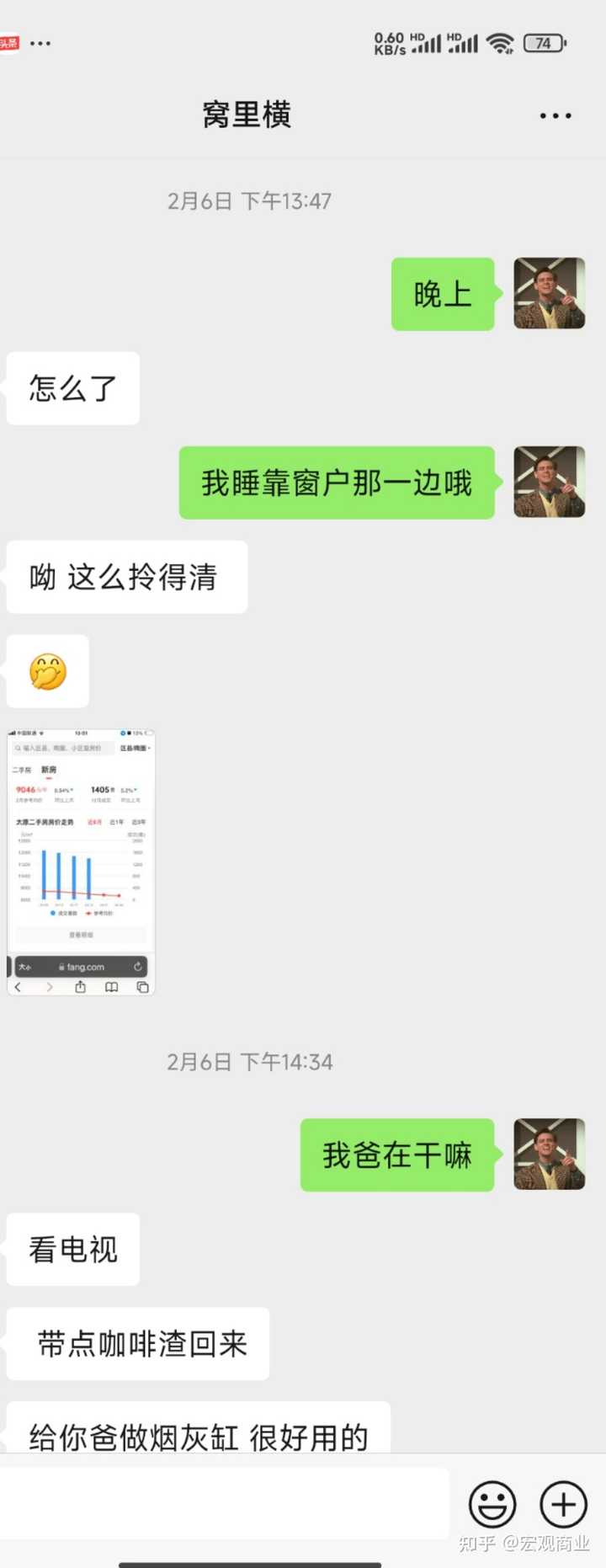Focus the message input field

pyautogui.click(x=224, y=1504)
